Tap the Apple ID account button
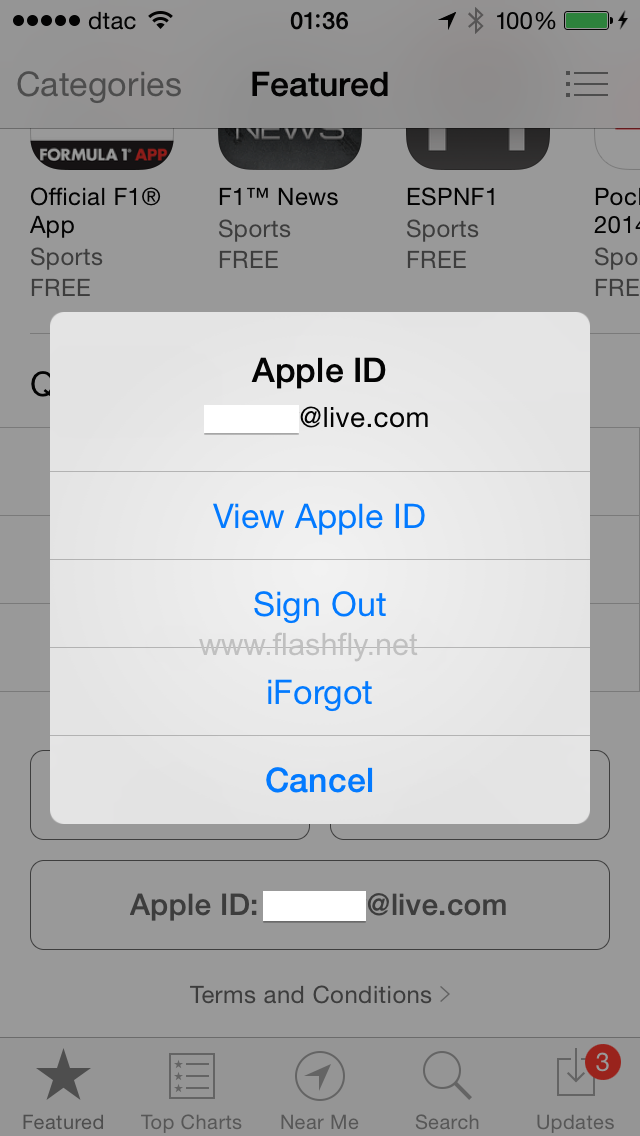 point(319,905)
